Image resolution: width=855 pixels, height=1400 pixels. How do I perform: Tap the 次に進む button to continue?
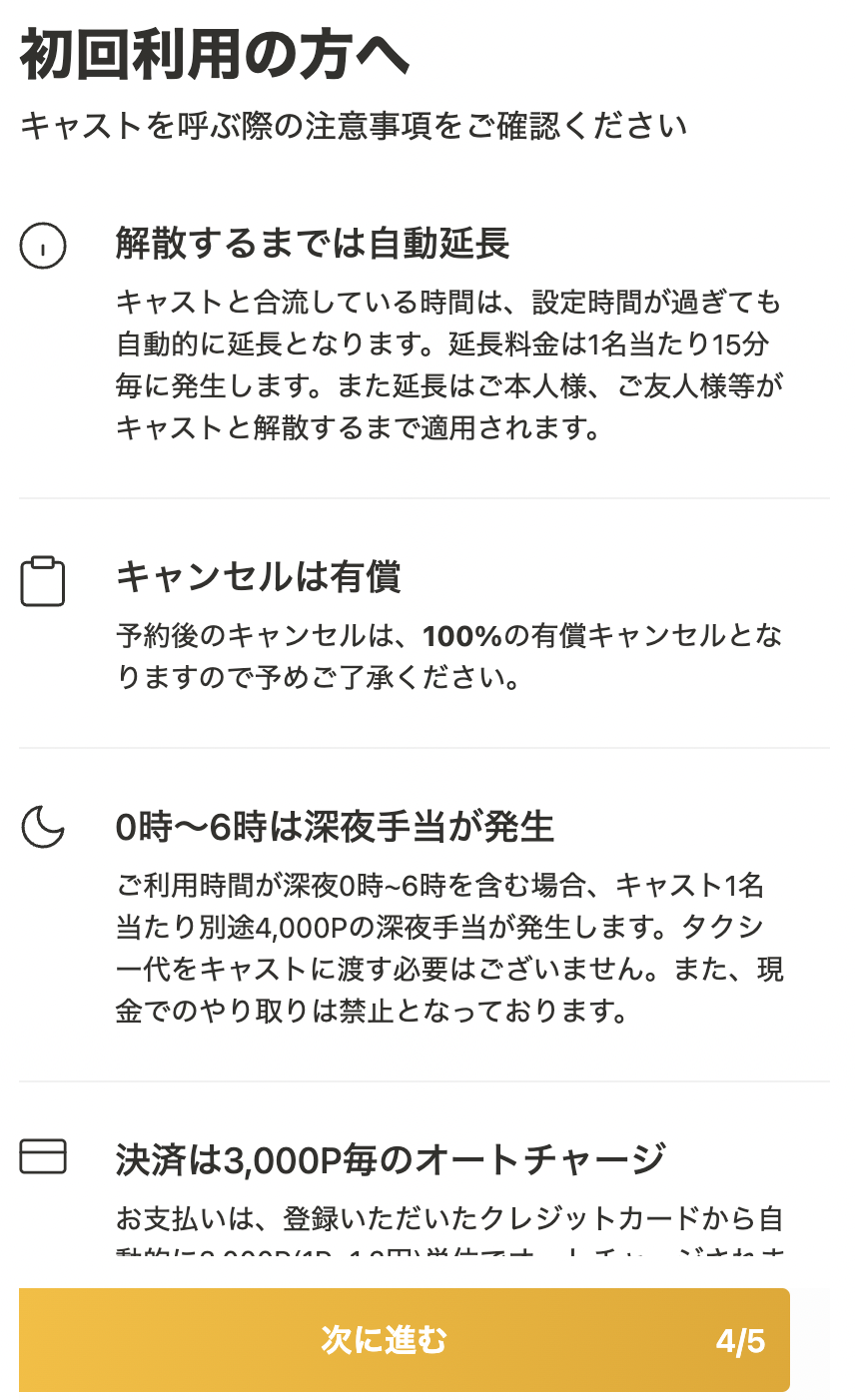404,1340
